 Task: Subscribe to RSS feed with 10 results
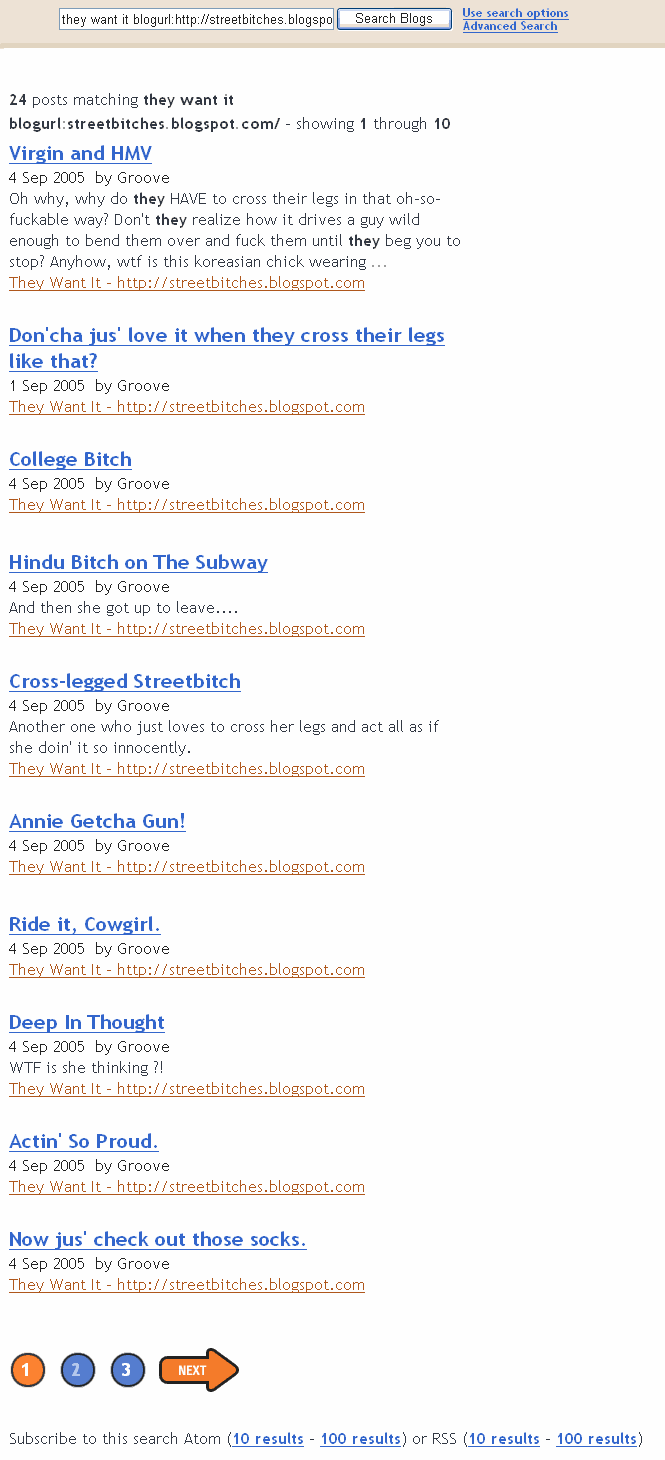tap(504, 1439)
